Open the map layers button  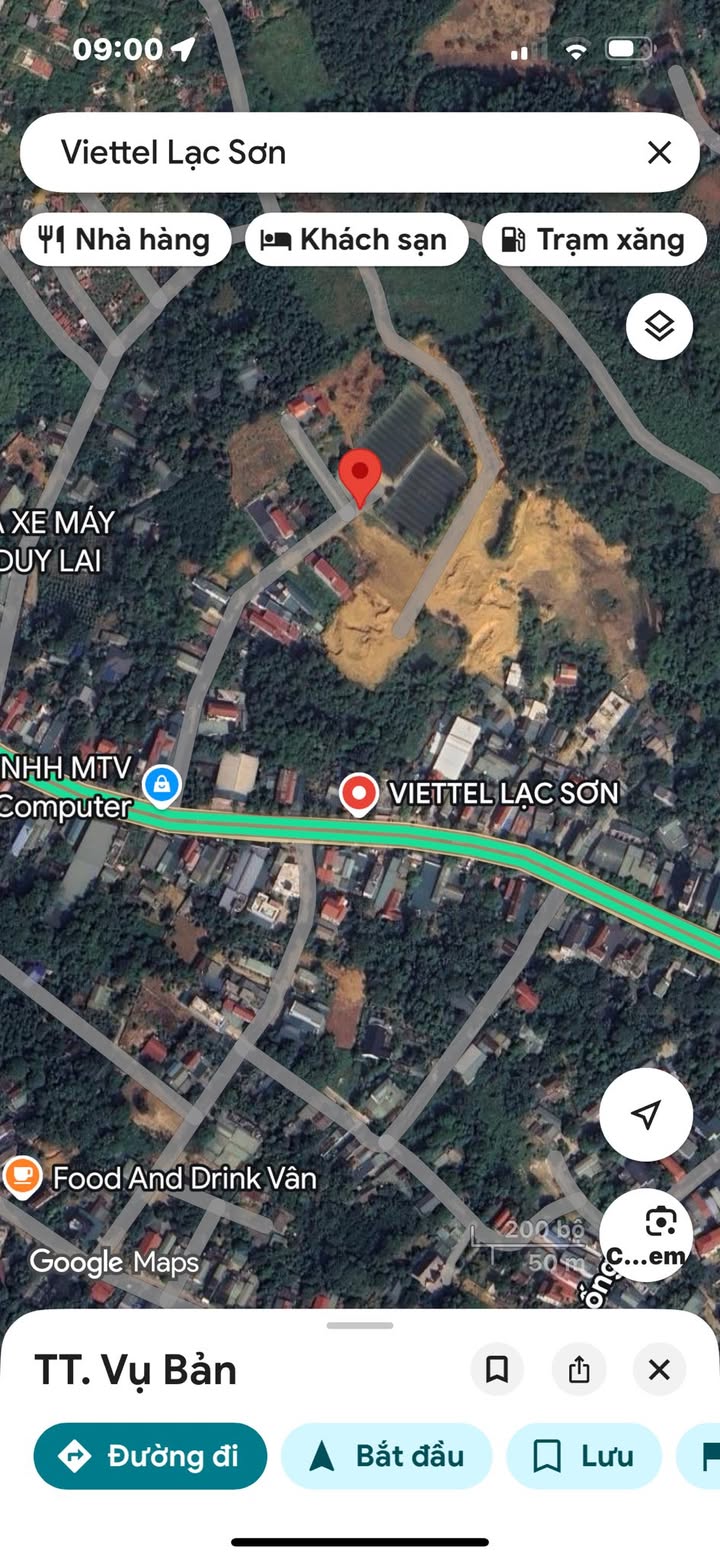pyautogui.click(x=659, y=326)
